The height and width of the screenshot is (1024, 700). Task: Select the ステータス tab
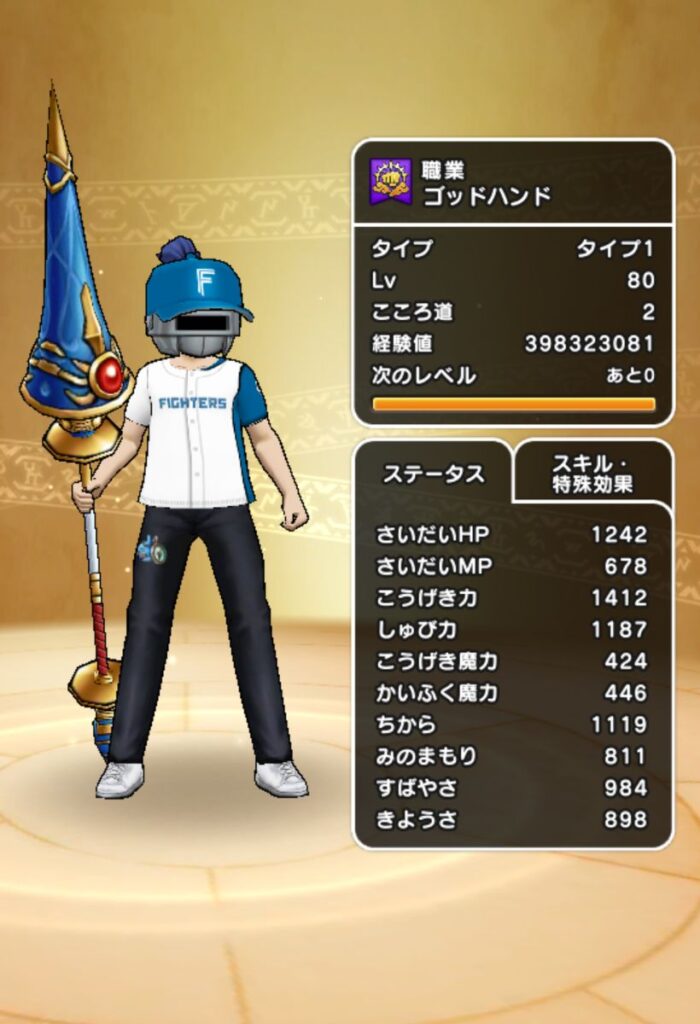click(x=433, y=475)
